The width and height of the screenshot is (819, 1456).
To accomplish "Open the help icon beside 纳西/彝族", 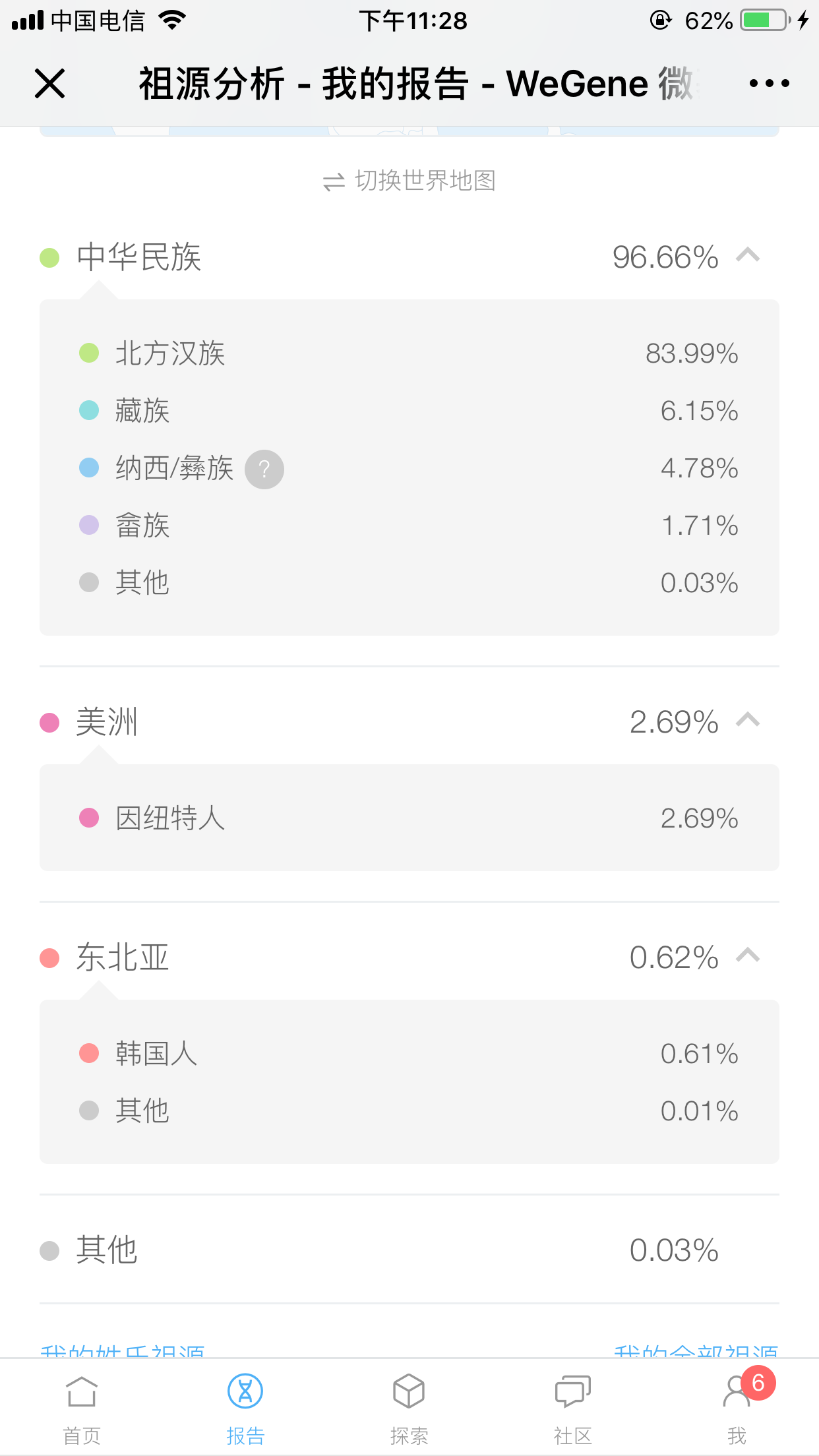I will [264, 470].
